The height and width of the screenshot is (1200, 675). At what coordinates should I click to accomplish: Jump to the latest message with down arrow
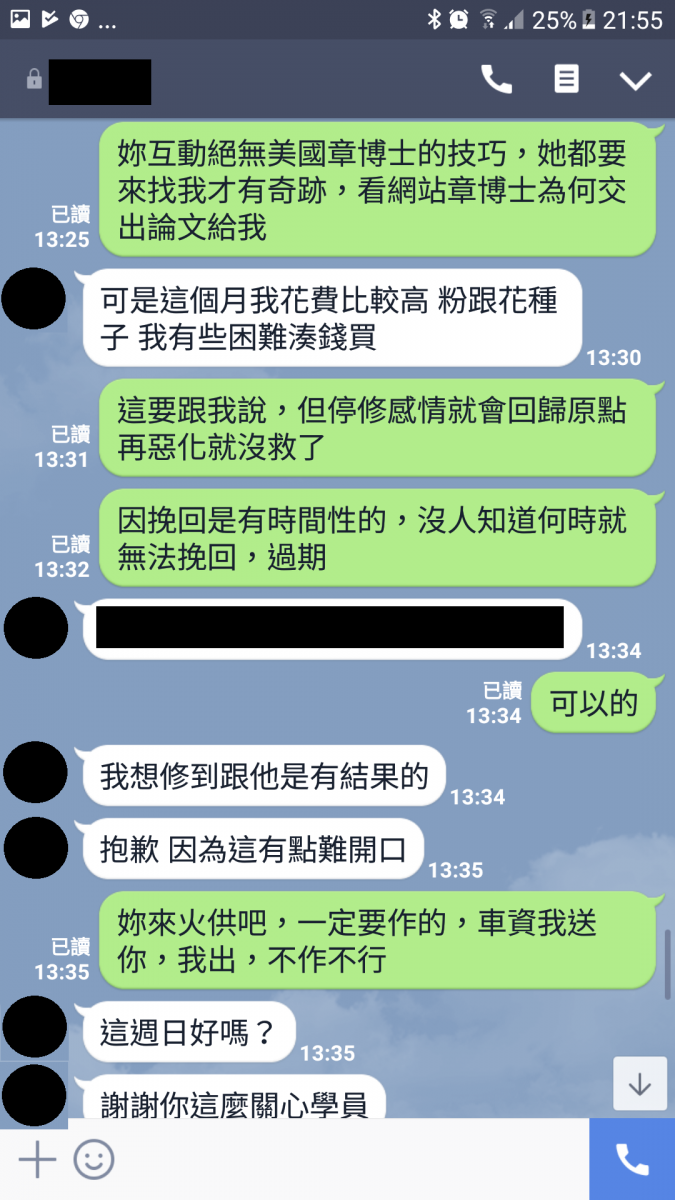click(639, 1083)
